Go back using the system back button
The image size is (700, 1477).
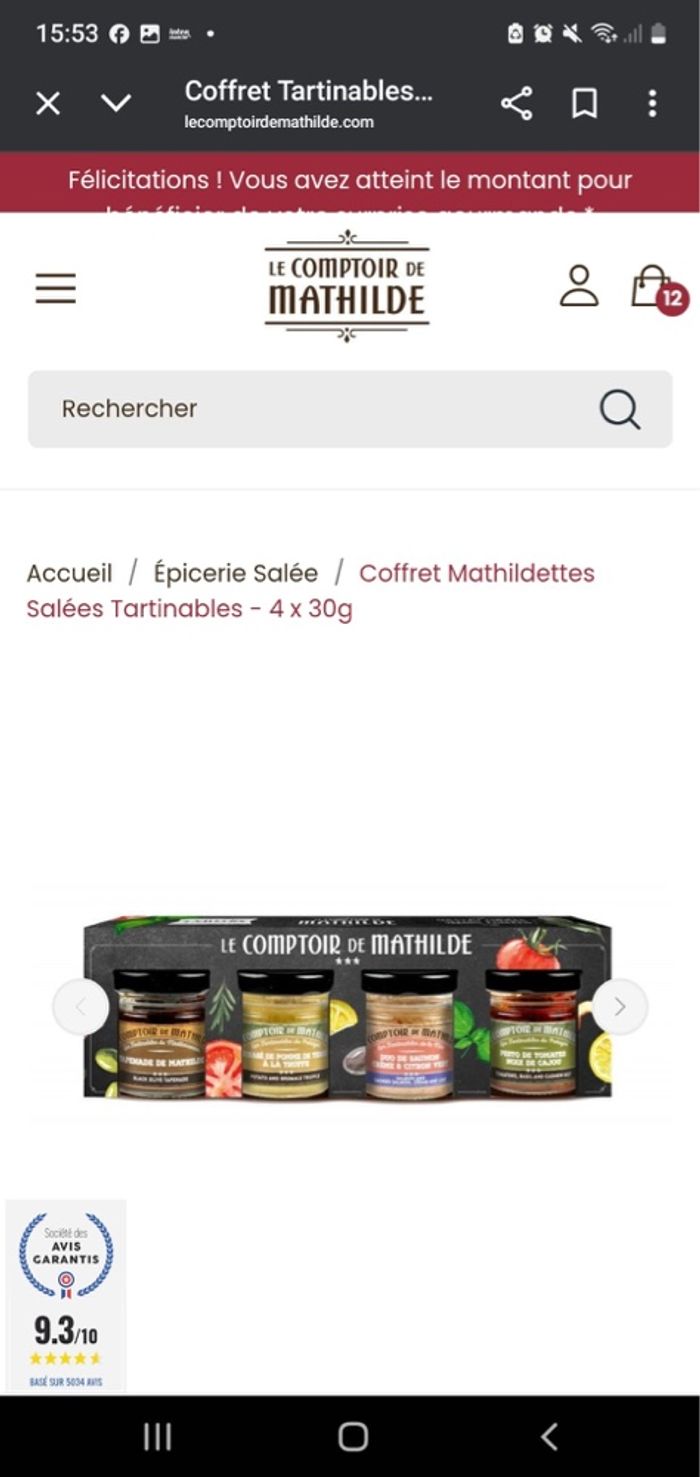point(548,1437)
